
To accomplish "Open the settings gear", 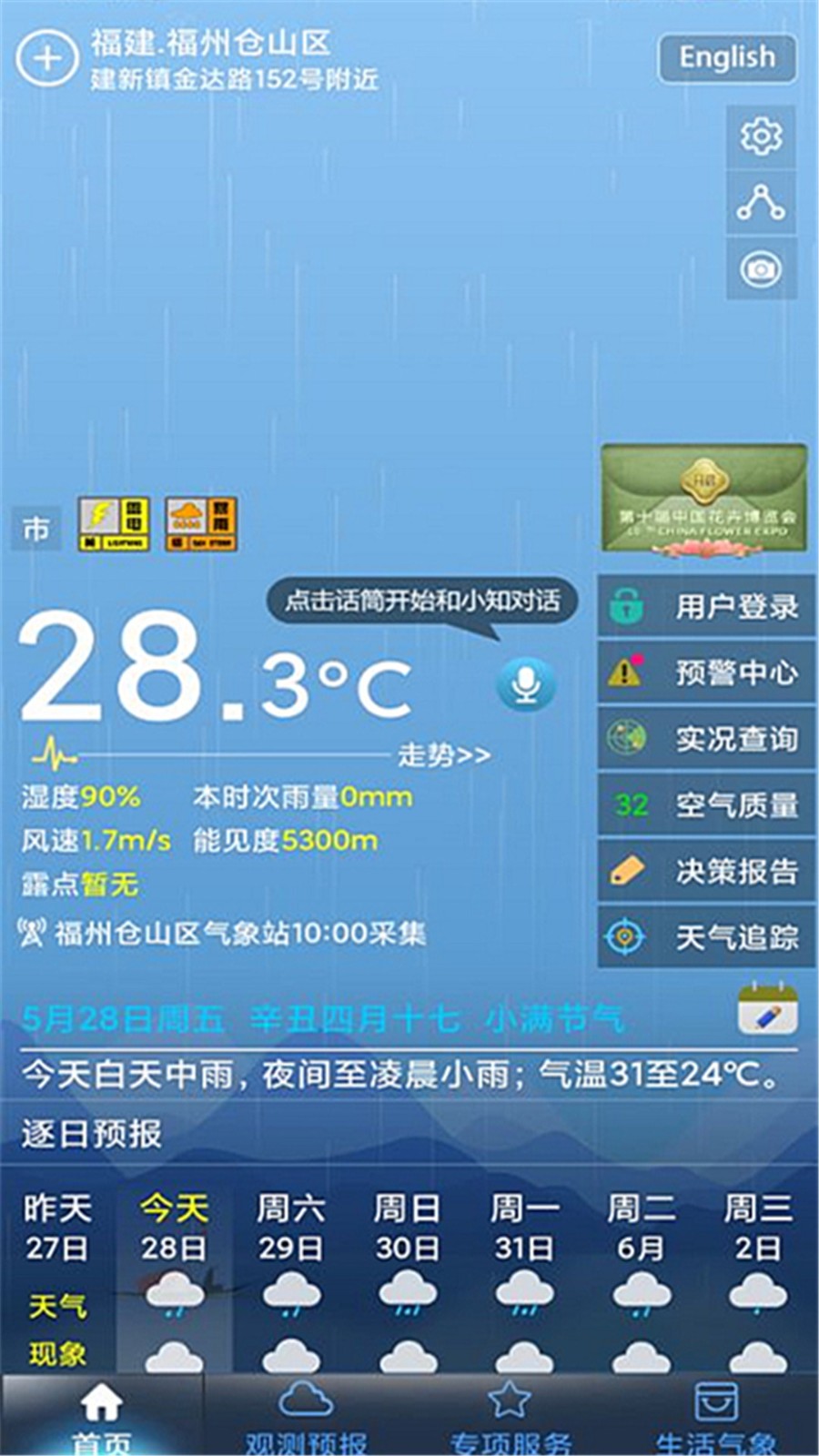I will [x=761, y=136].
